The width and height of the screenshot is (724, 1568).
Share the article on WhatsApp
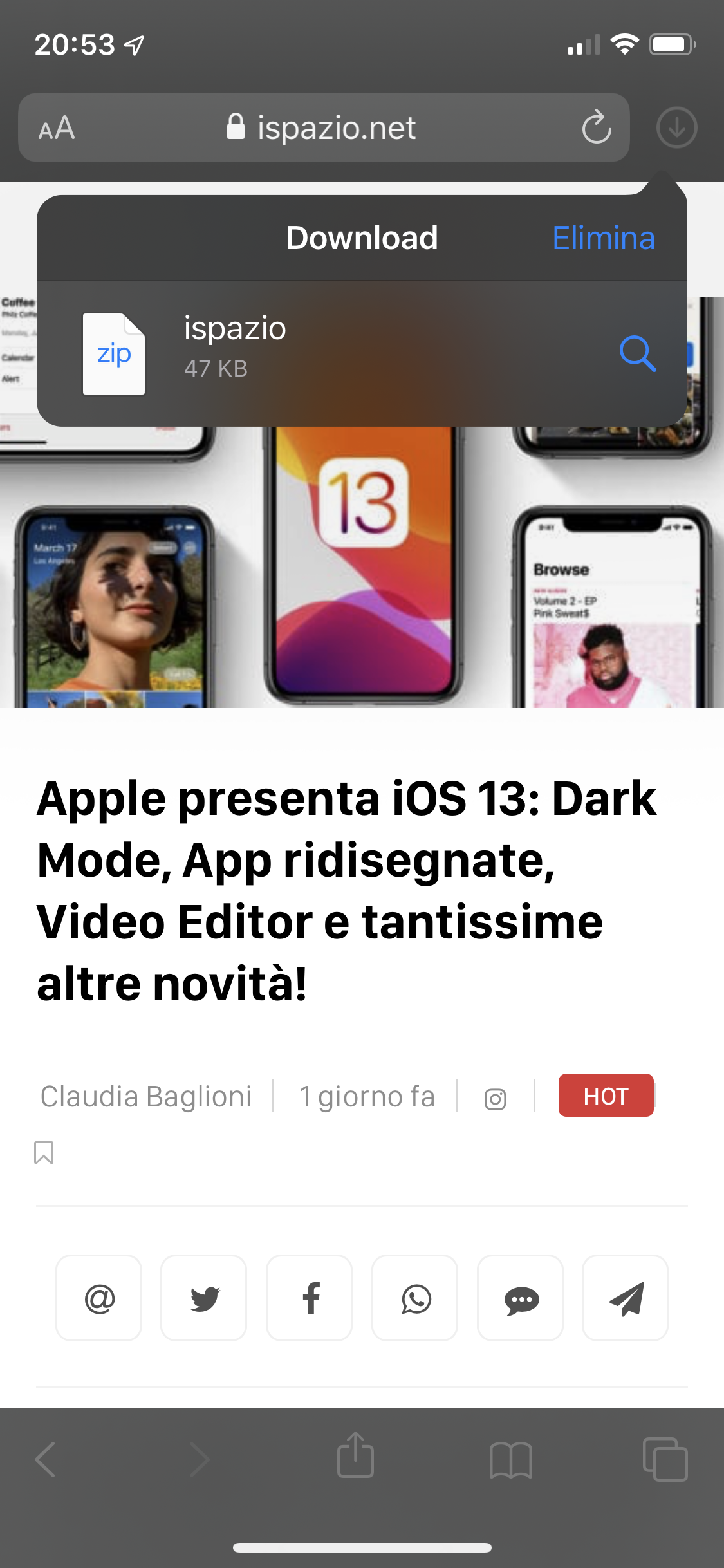coord(415,1298)
